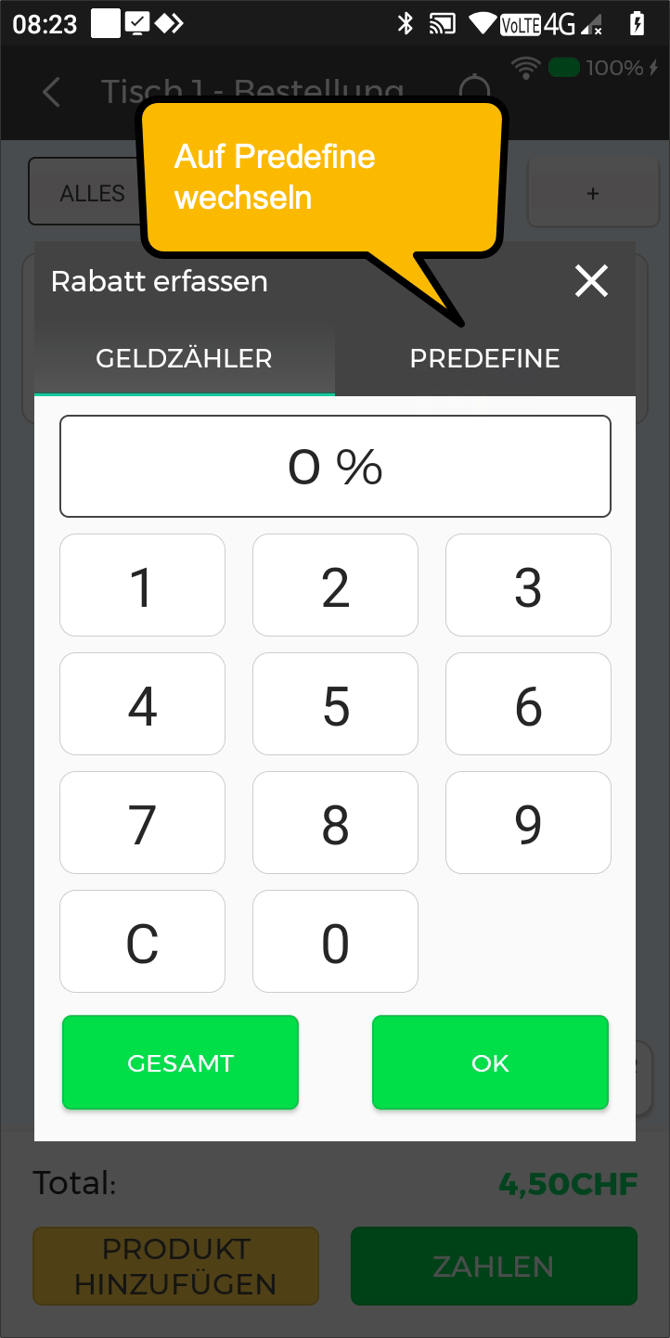Switch to the PREDEFINE tab
This screenshot has height=1338, width=670.
pyautogui.click(x=485, y=358)
